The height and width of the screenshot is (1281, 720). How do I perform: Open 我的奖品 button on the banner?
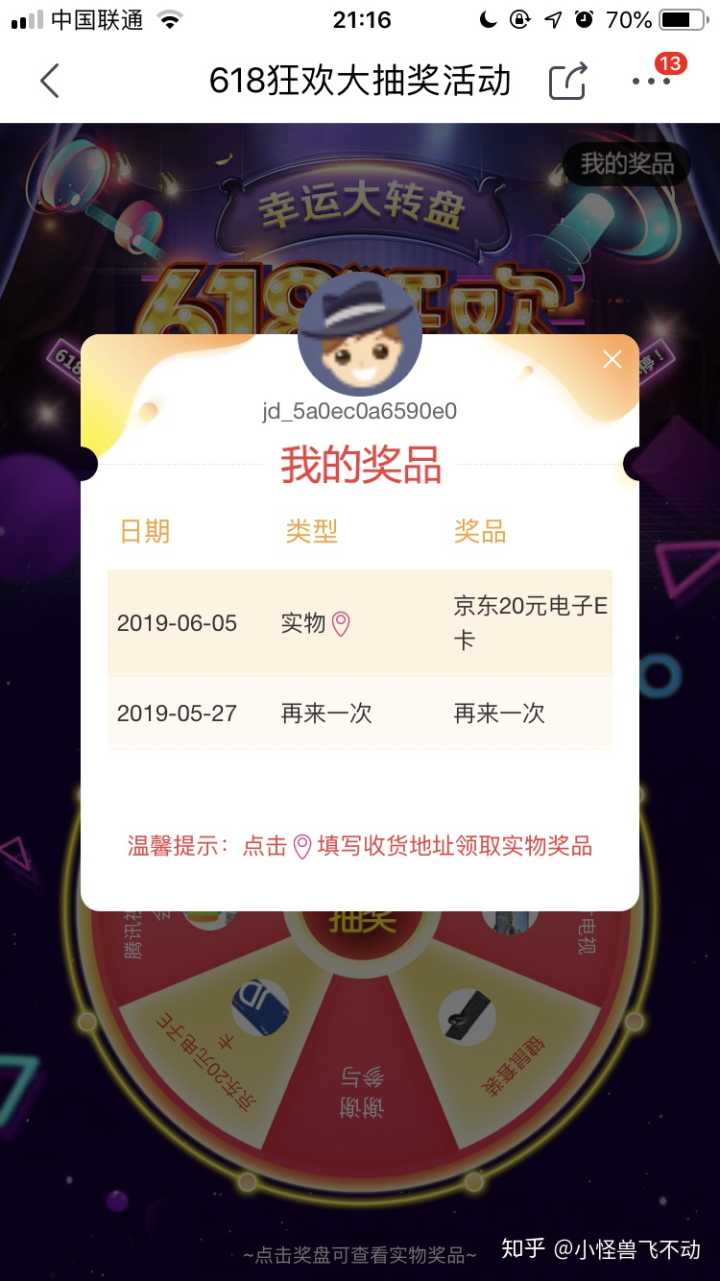point(627,164)
